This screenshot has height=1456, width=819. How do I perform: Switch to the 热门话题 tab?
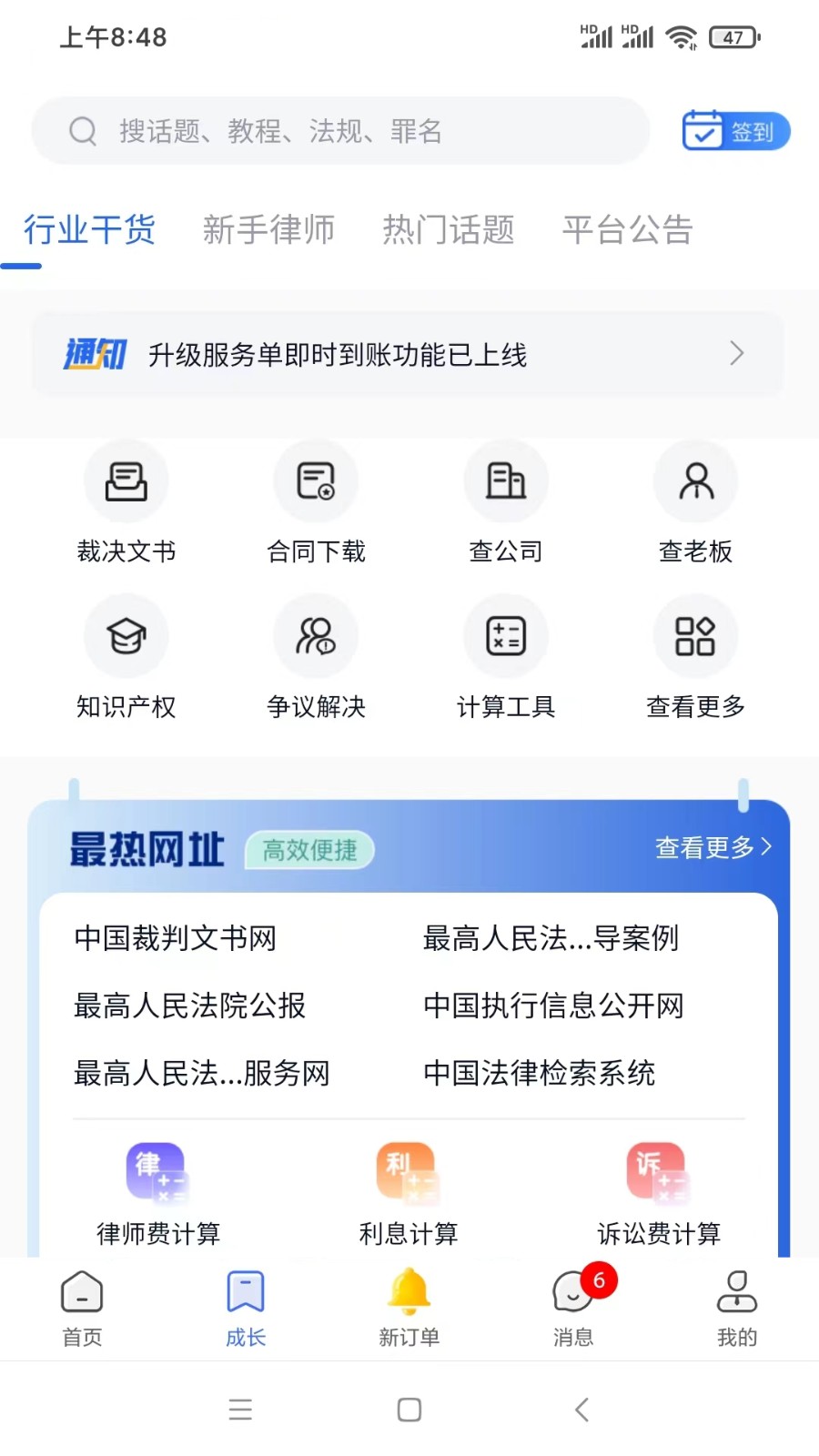click(x=449, y=229)
